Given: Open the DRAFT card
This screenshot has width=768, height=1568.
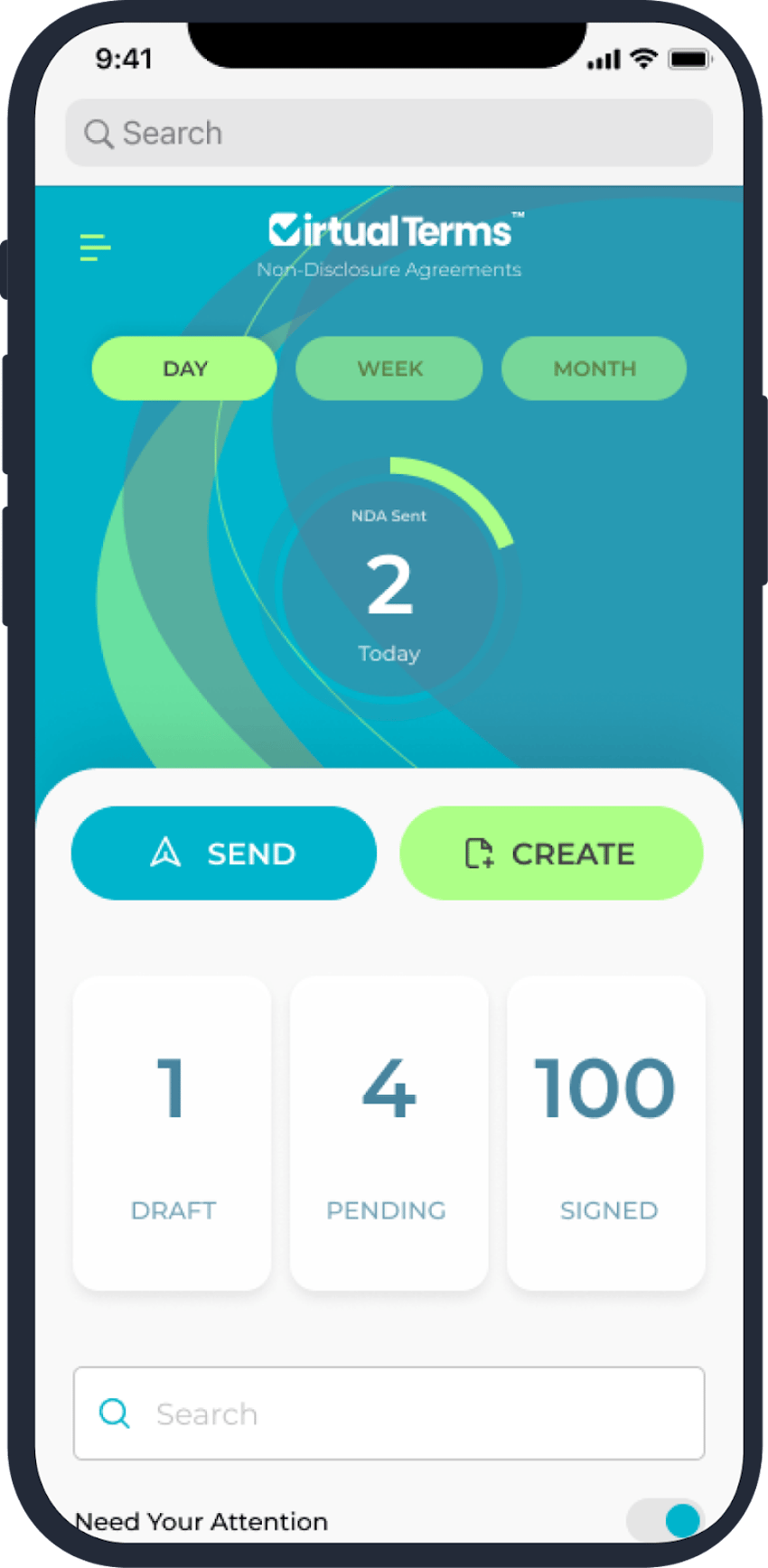Looking at the screenshot, I should click(x=172, y=1134).
